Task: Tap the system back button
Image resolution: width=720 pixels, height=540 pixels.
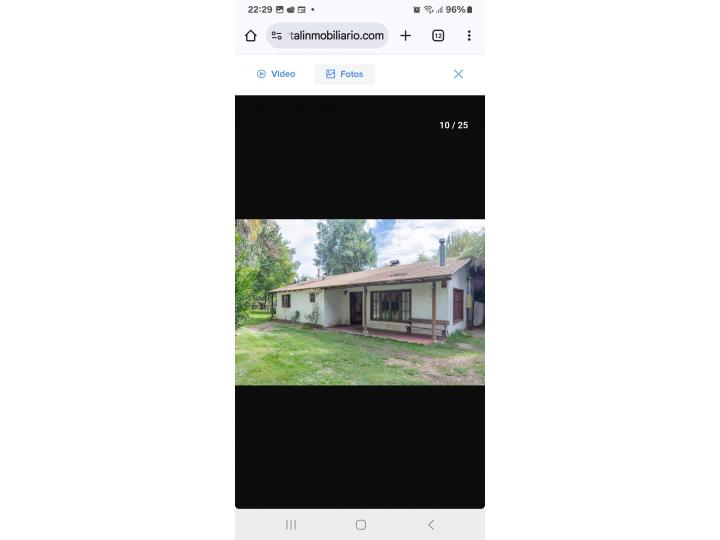Action: [x=431, y=524]
